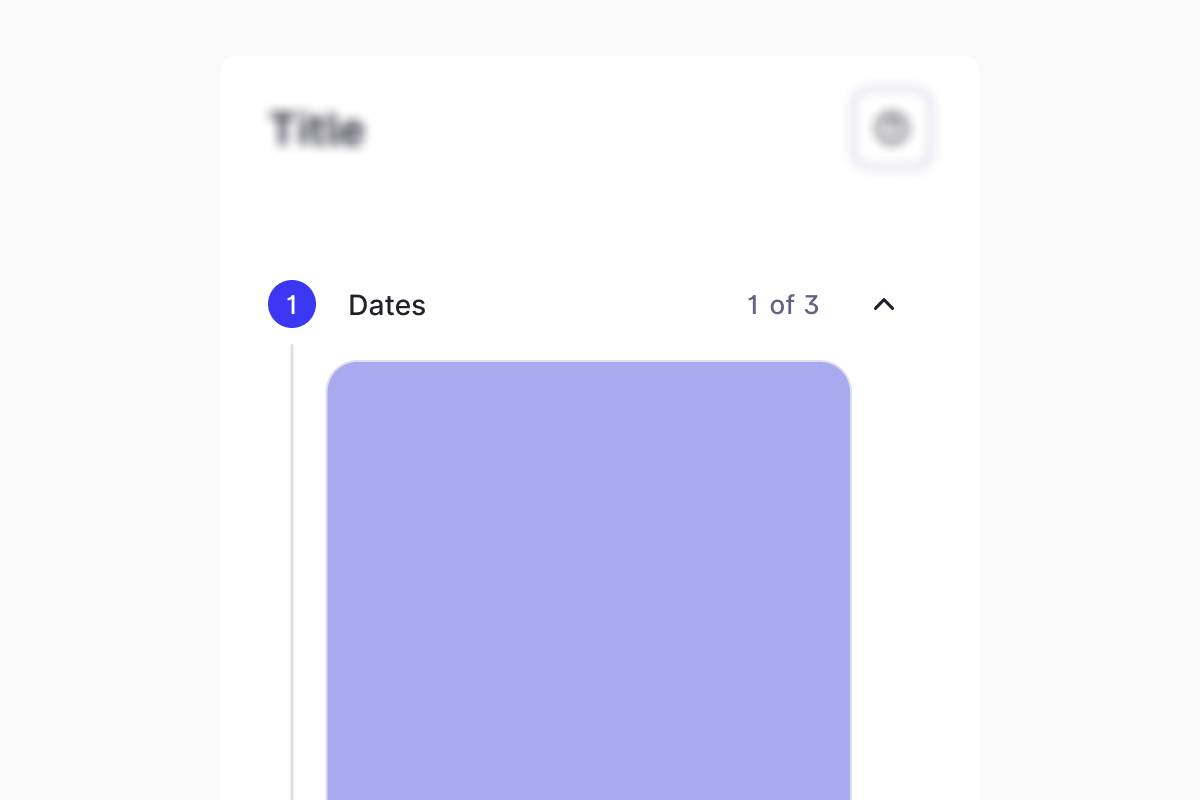The height and width of the screenshot is (800, 1200).
Task: Tap the icon button beside the title
Action: click(x=892, y=129)
